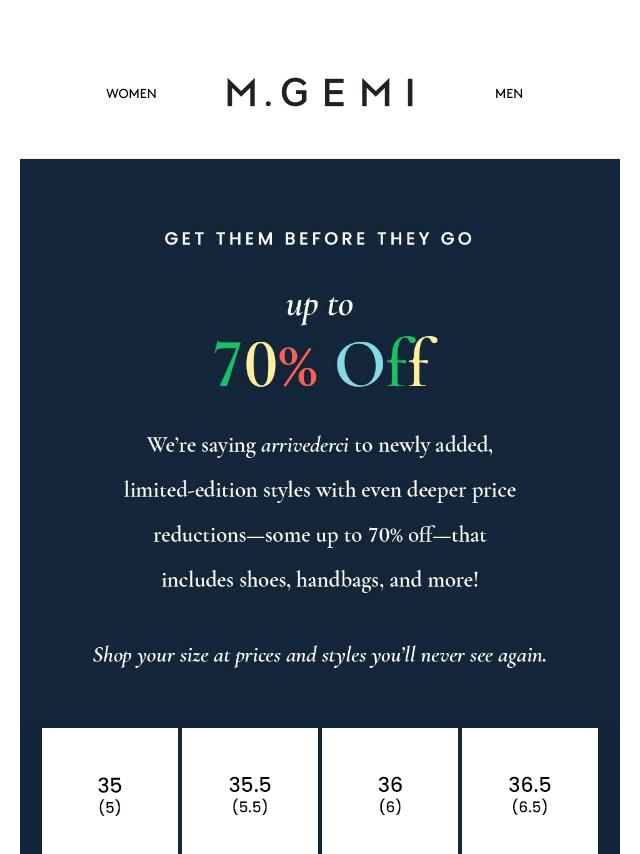Choose size 35.5 (5.5)
640x854 pixels.
point(250,793)
